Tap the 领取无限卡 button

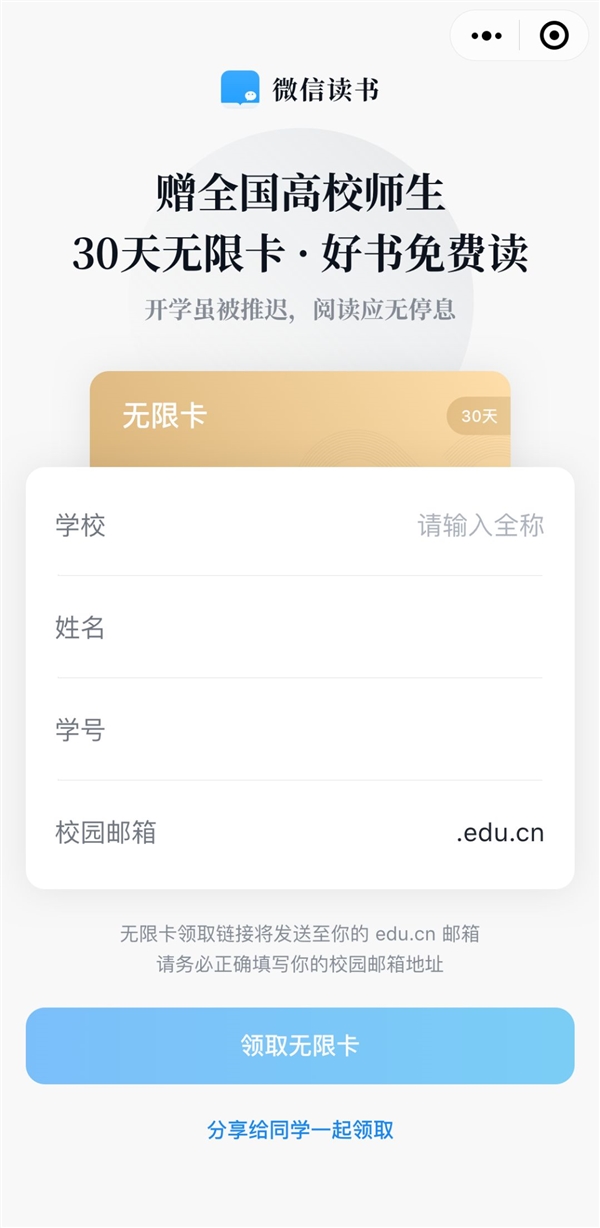coord(300,1046)
